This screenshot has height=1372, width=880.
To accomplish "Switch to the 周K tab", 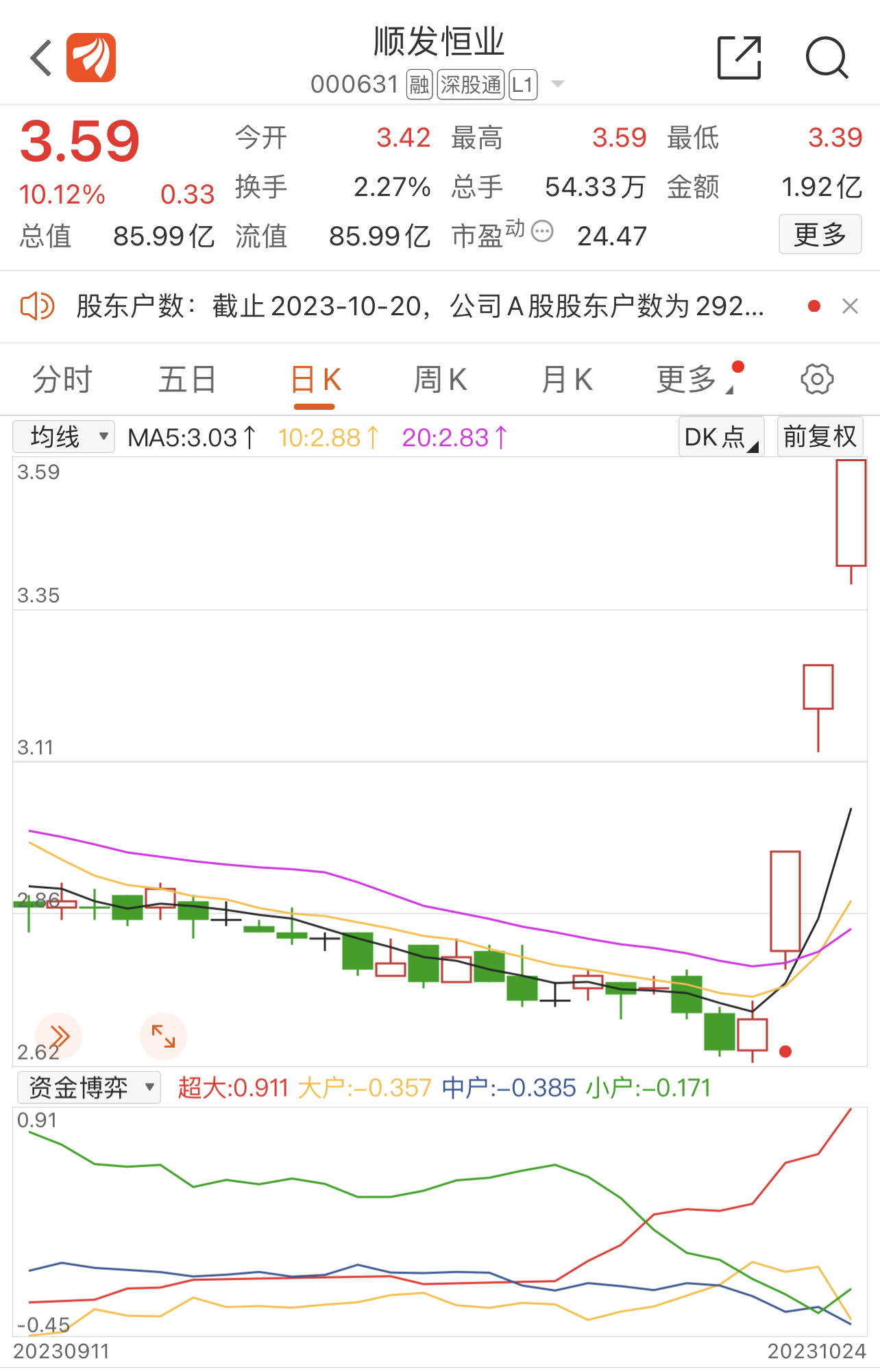I will (x=440, y=380).
